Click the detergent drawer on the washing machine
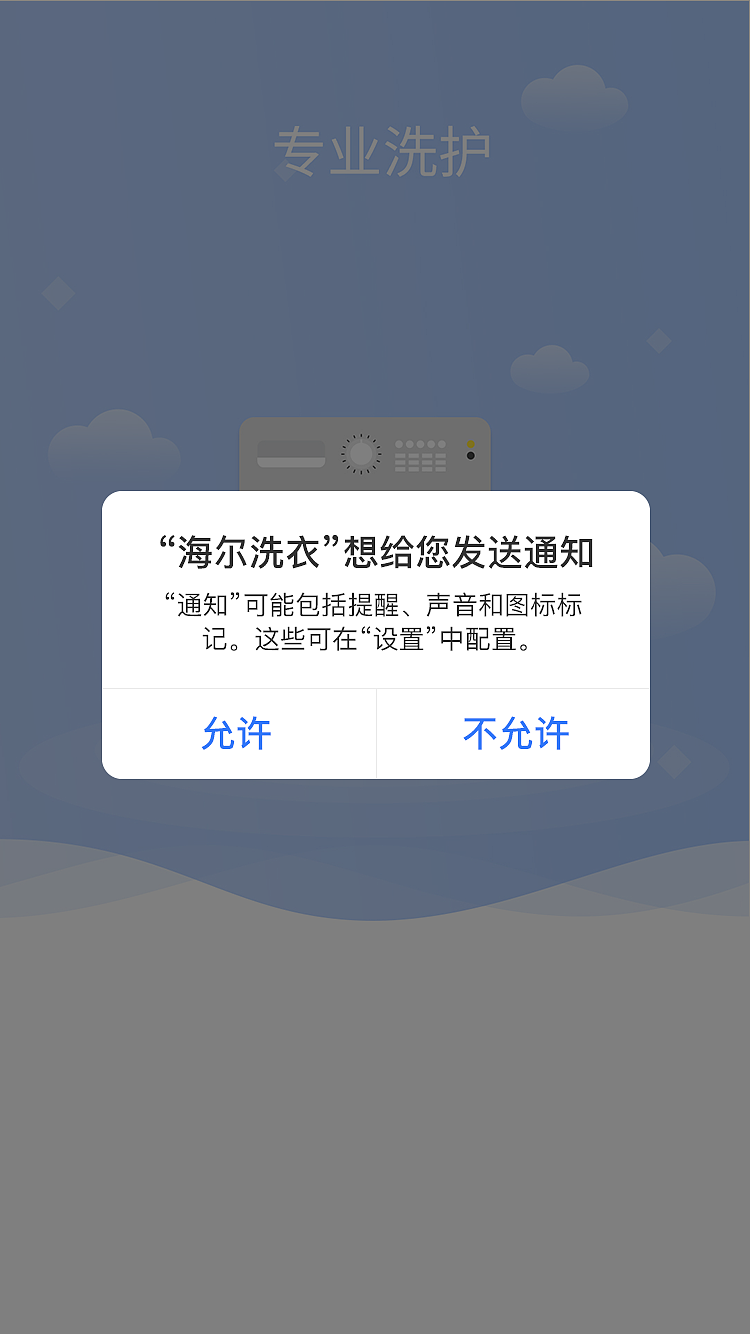This screenshot has width=750, height=1334. coord(290,453)
